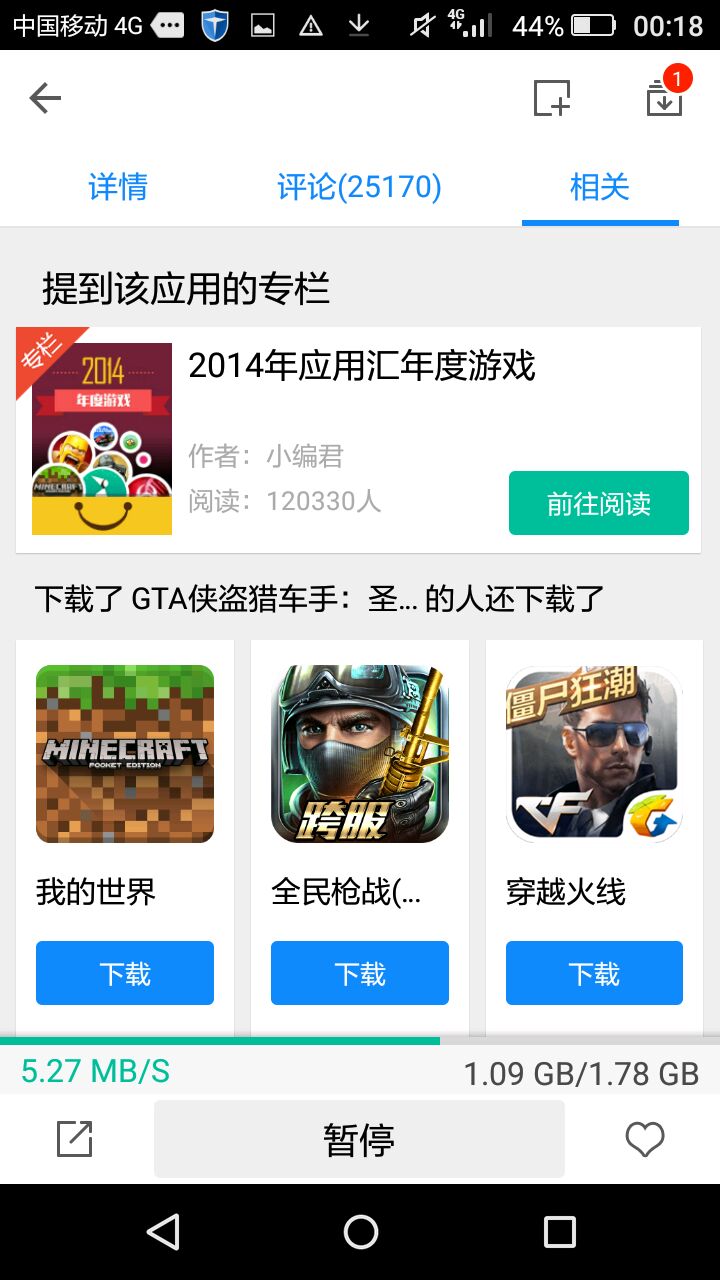
Task: Favorite this app with the heart icon
Action: (x=644, y=1139)
